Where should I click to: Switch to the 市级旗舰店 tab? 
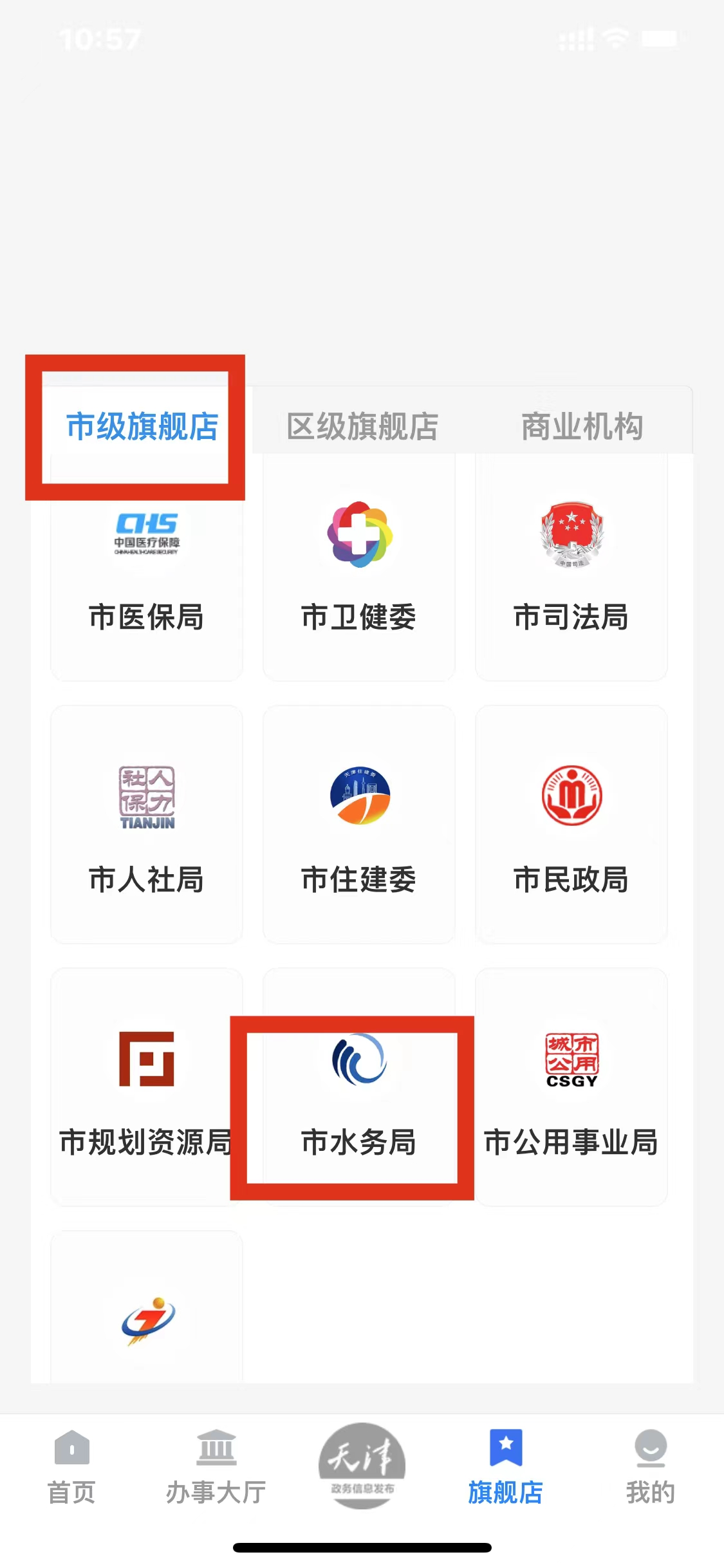pyautogui.click(x=142, y=426)
